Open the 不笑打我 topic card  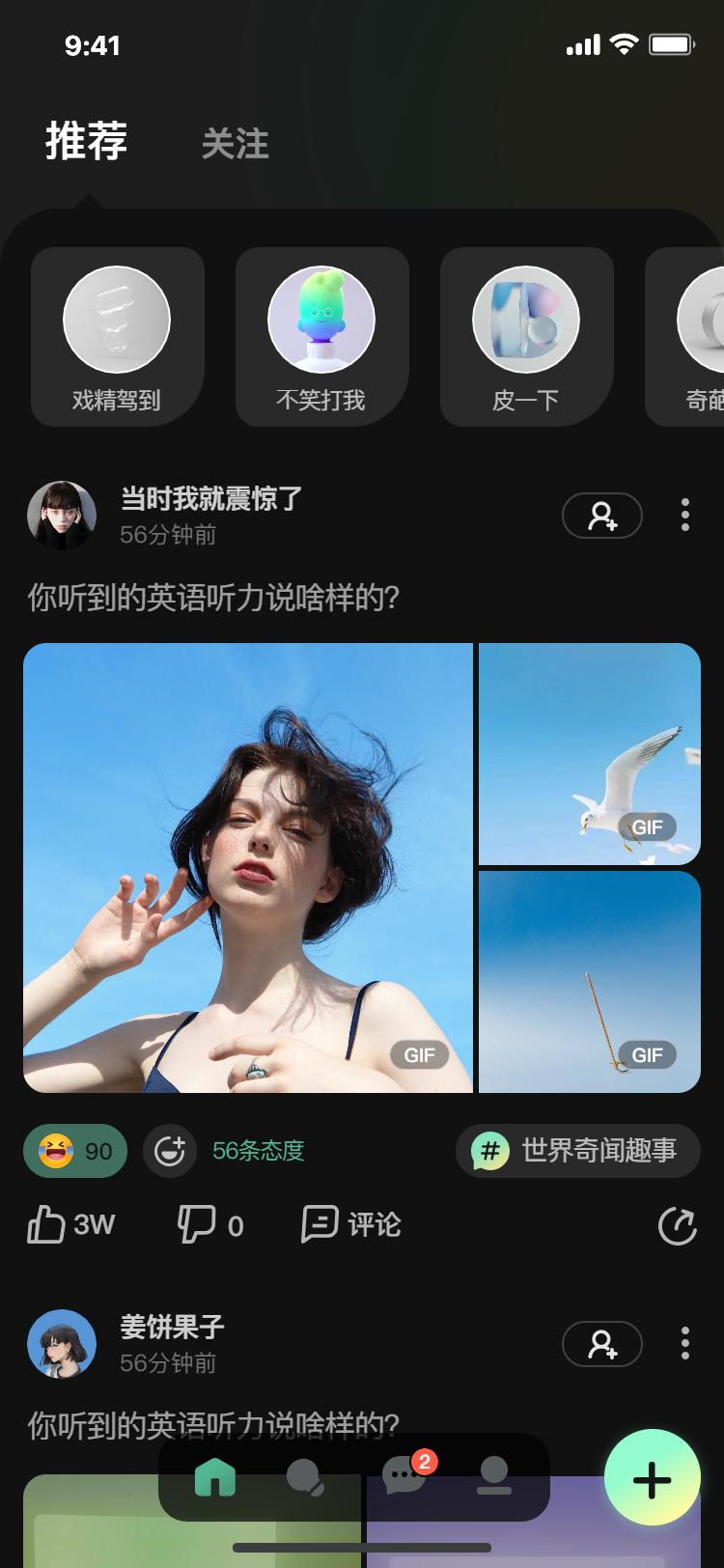(321, 336)
